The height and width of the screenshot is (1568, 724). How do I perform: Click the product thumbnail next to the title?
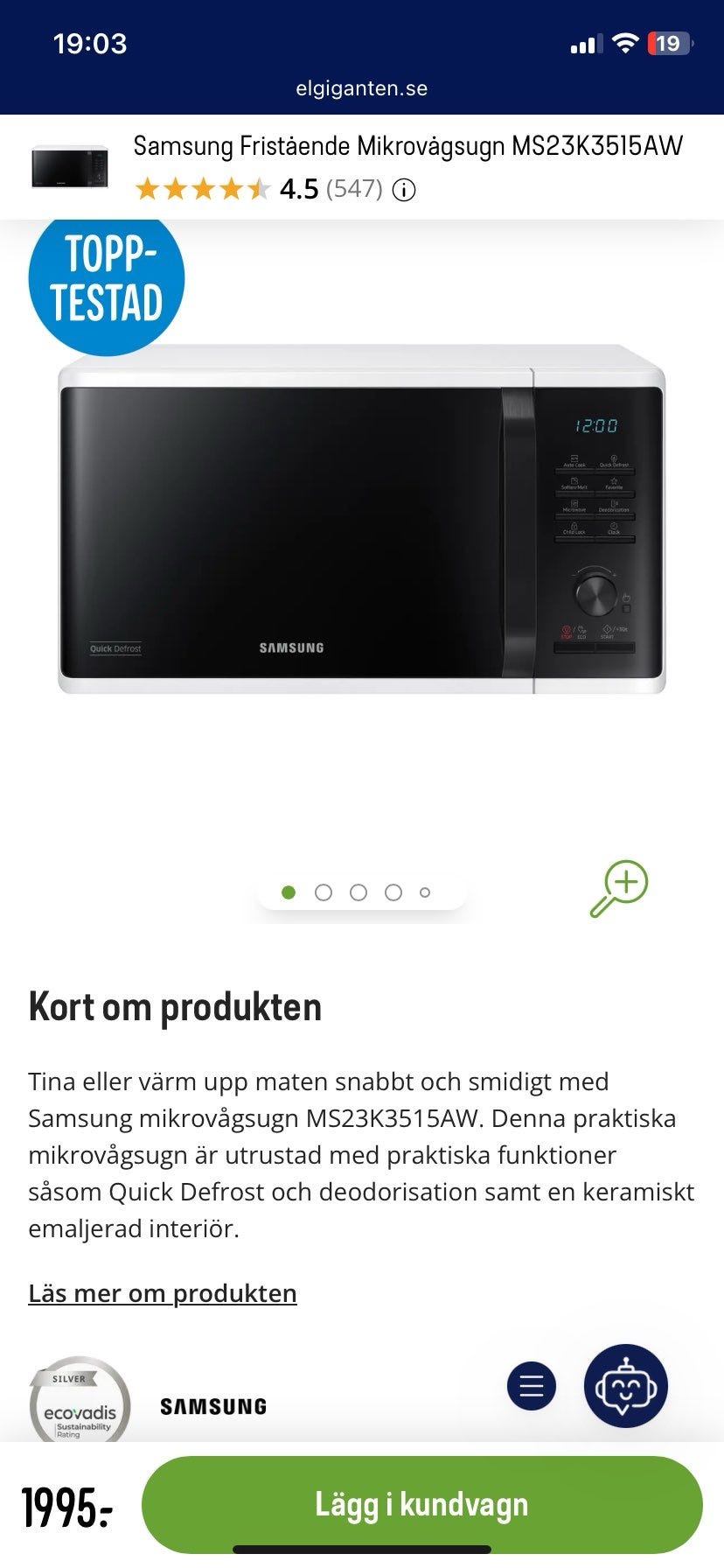pos(68,166)
